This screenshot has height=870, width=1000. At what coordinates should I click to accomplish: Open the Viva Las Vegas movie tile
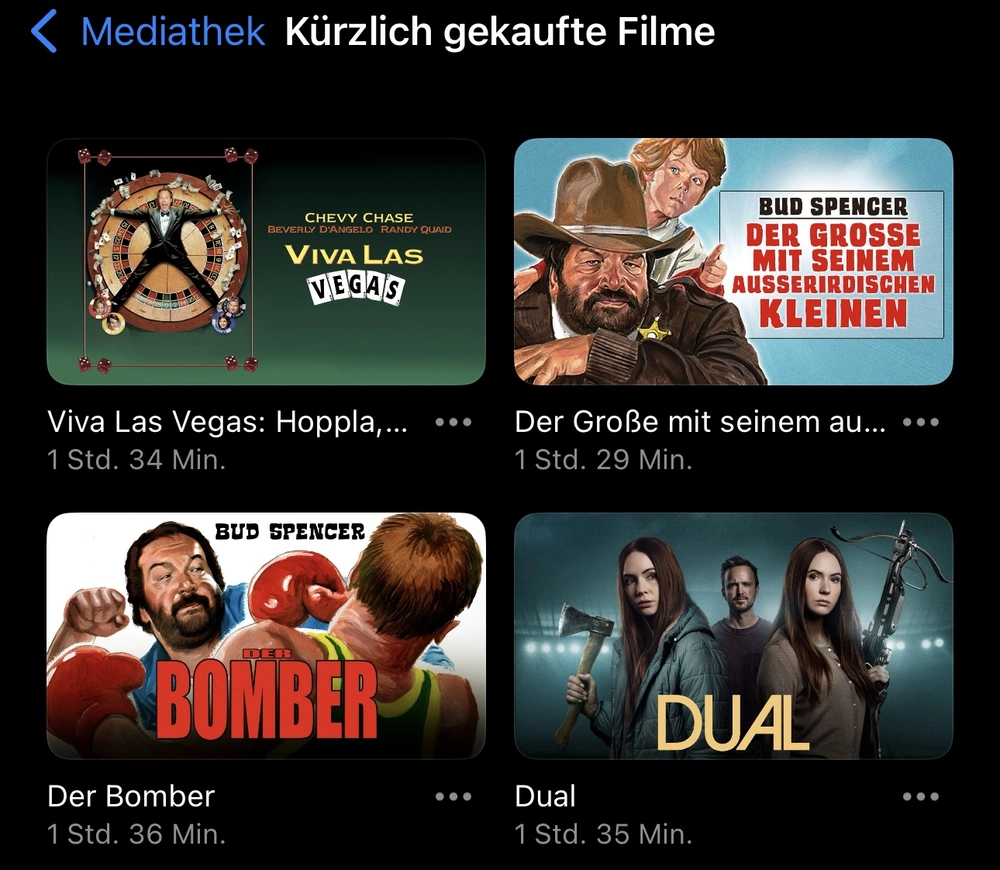coord(266,262)
